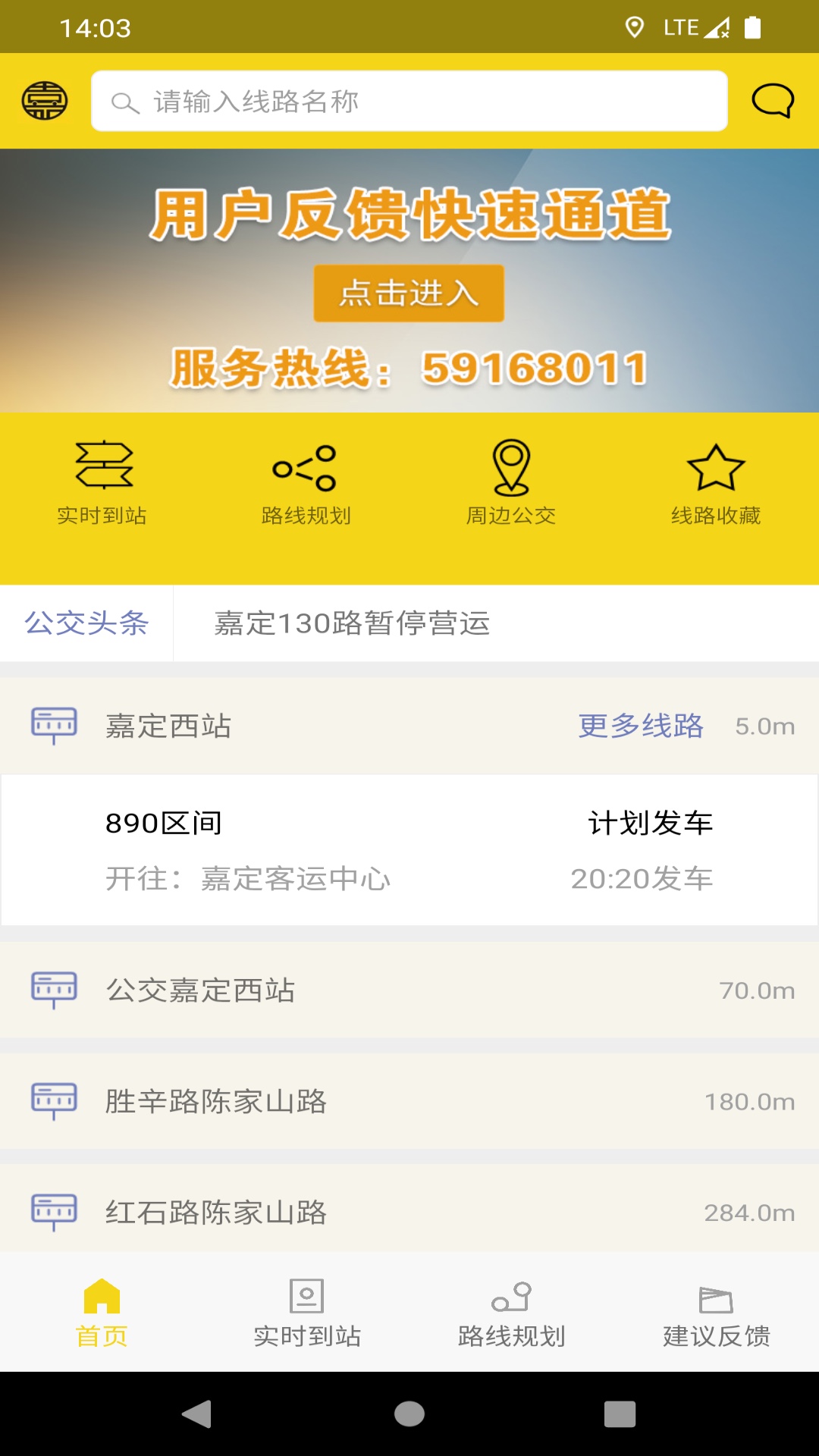Select the 公交头条 news label
The width and height of the screenshot is (819, 1456).
click(86, 623)
